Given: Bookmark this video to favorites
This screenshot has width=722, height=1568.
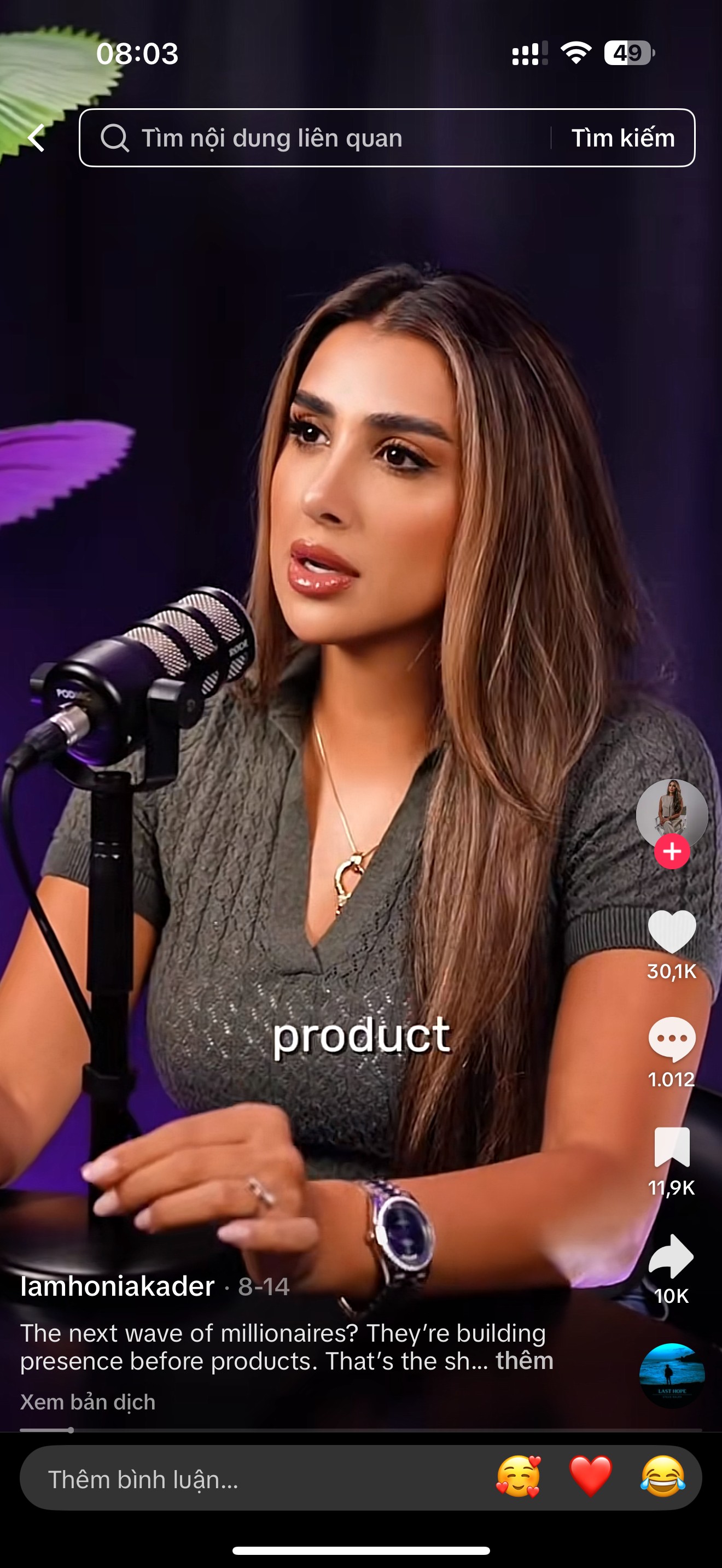Looking at the screenshot, I should click(x=672, y=1148).
